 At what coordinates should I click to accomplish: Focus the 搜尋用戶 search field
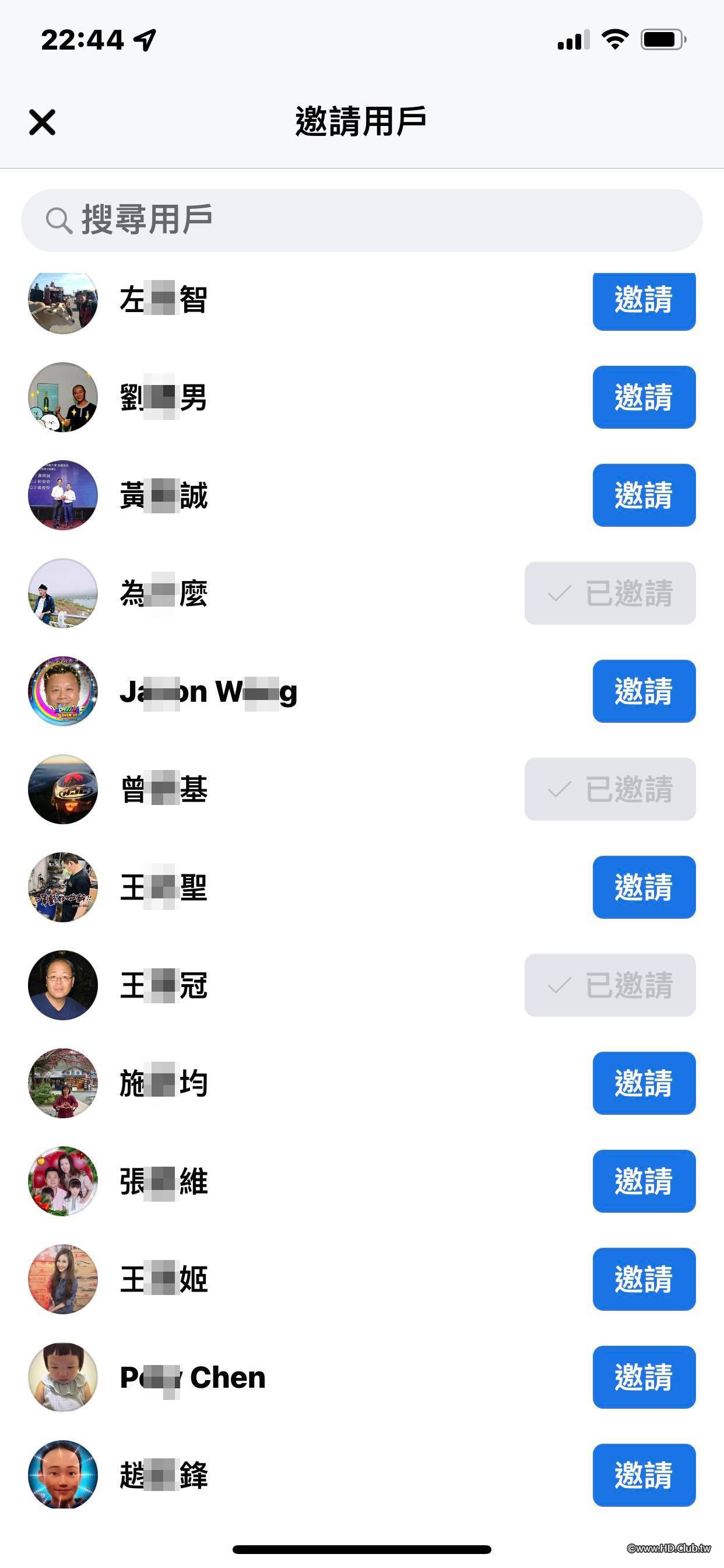point(361,220)
